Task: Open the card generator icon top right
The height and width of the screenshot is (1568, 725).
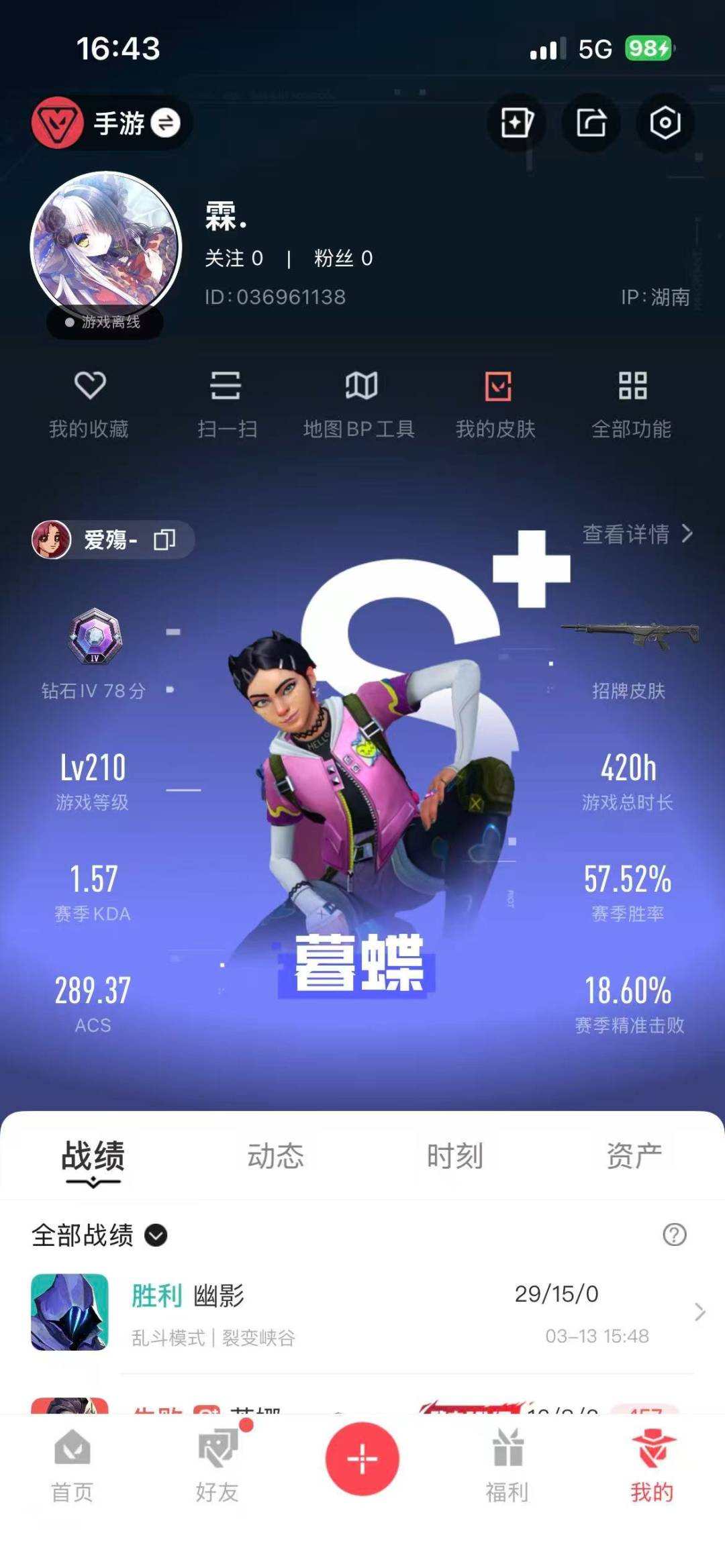Action: click(516, 123)
